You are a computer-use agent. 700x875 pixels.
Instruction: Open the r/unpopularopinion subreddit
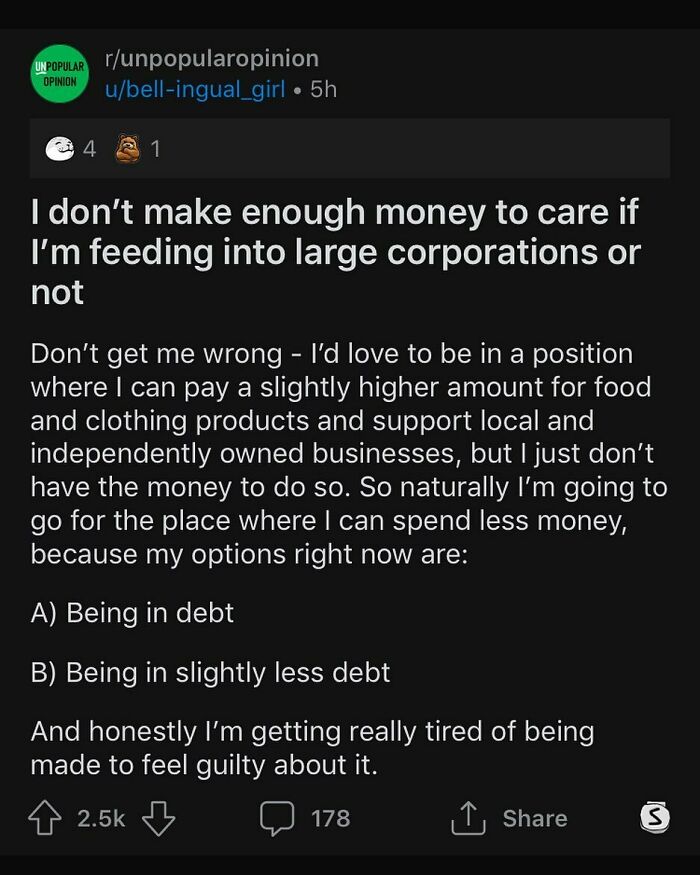tap(211, 60)
